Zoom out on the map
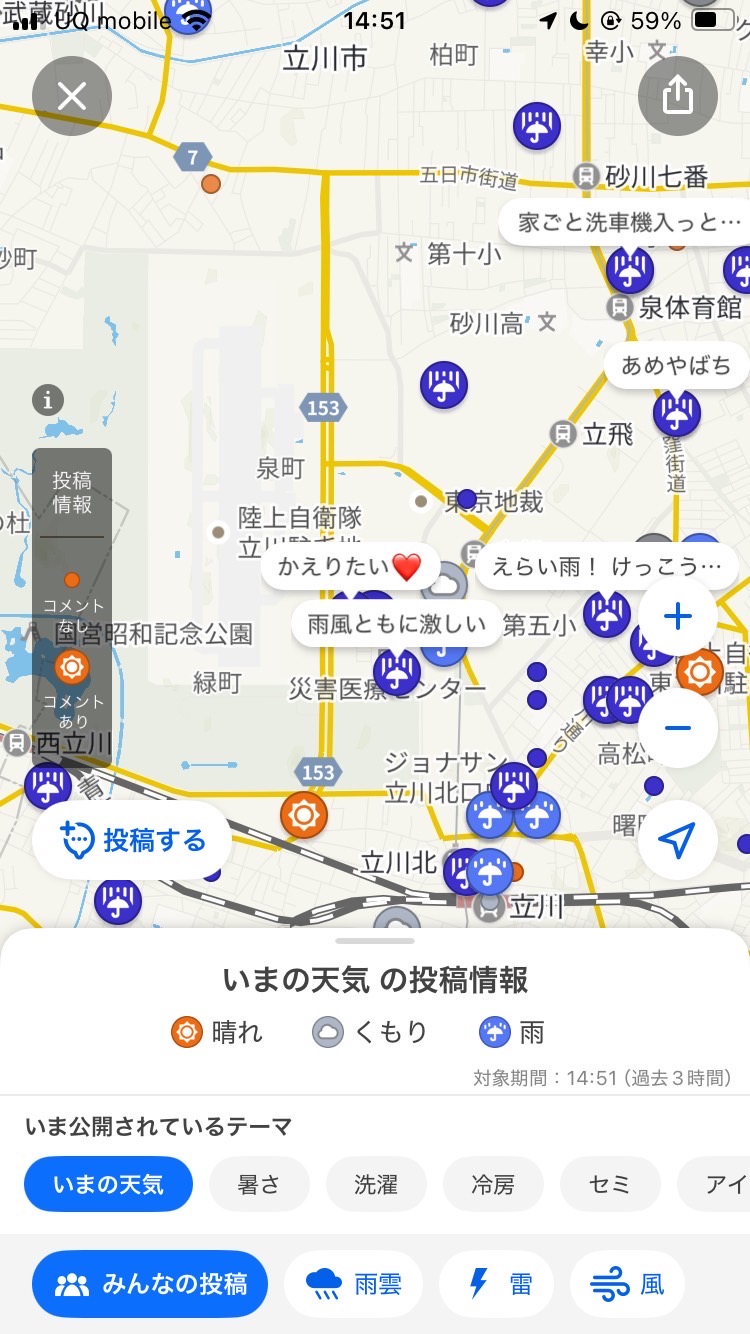Viewport: 750px width, 1334px height. [678, 728]
